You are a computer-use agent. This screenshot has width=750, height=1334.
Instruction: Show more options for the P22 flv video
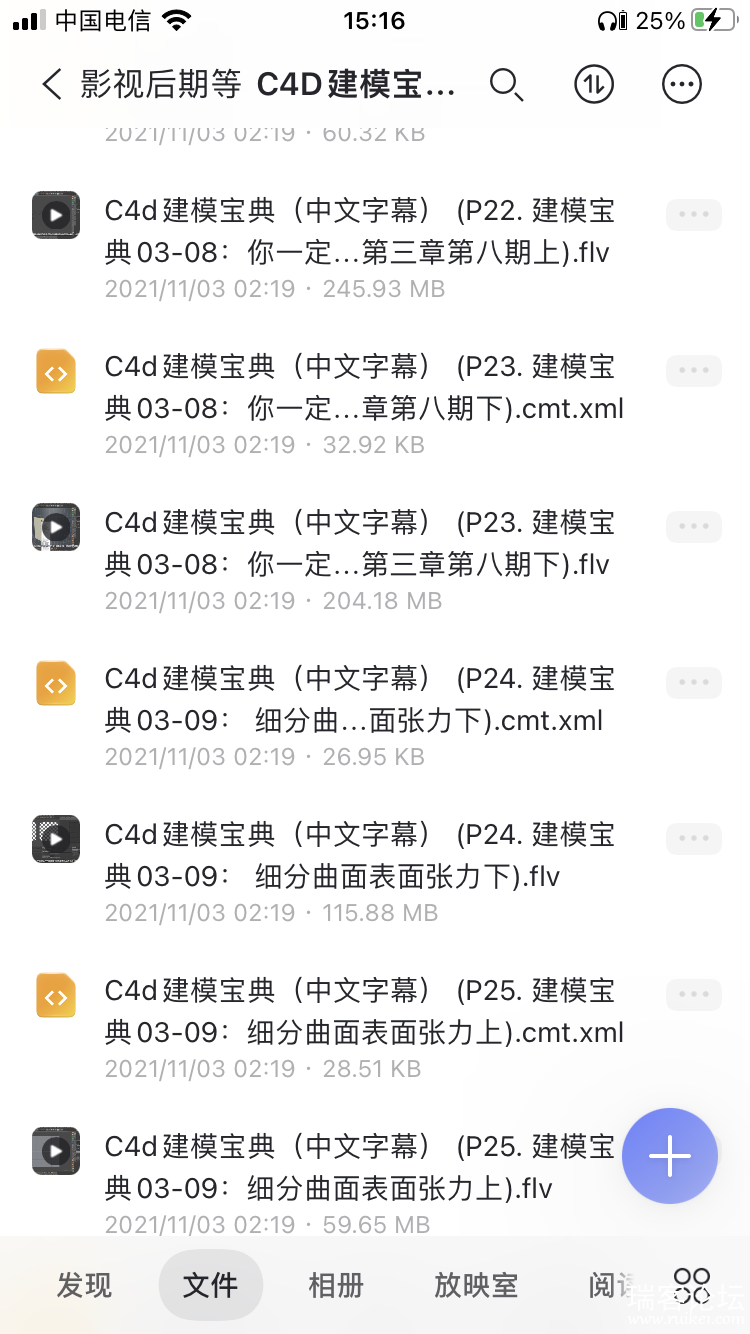click(x=693, y=215)
